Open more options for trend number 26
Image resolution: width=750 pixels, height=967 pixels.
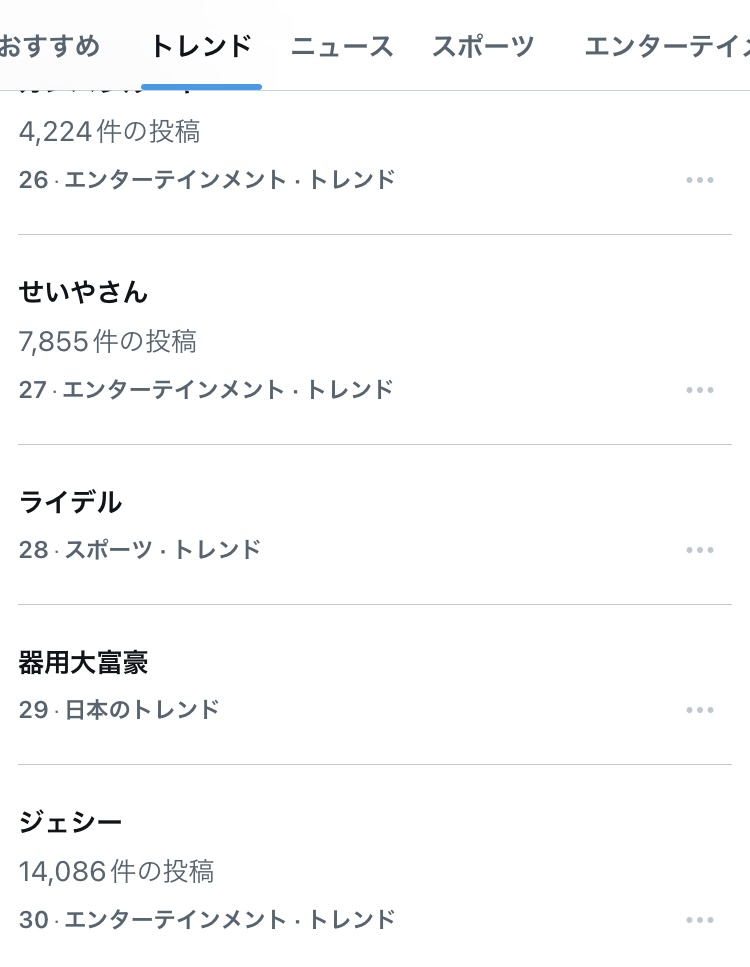click(700, 180)
